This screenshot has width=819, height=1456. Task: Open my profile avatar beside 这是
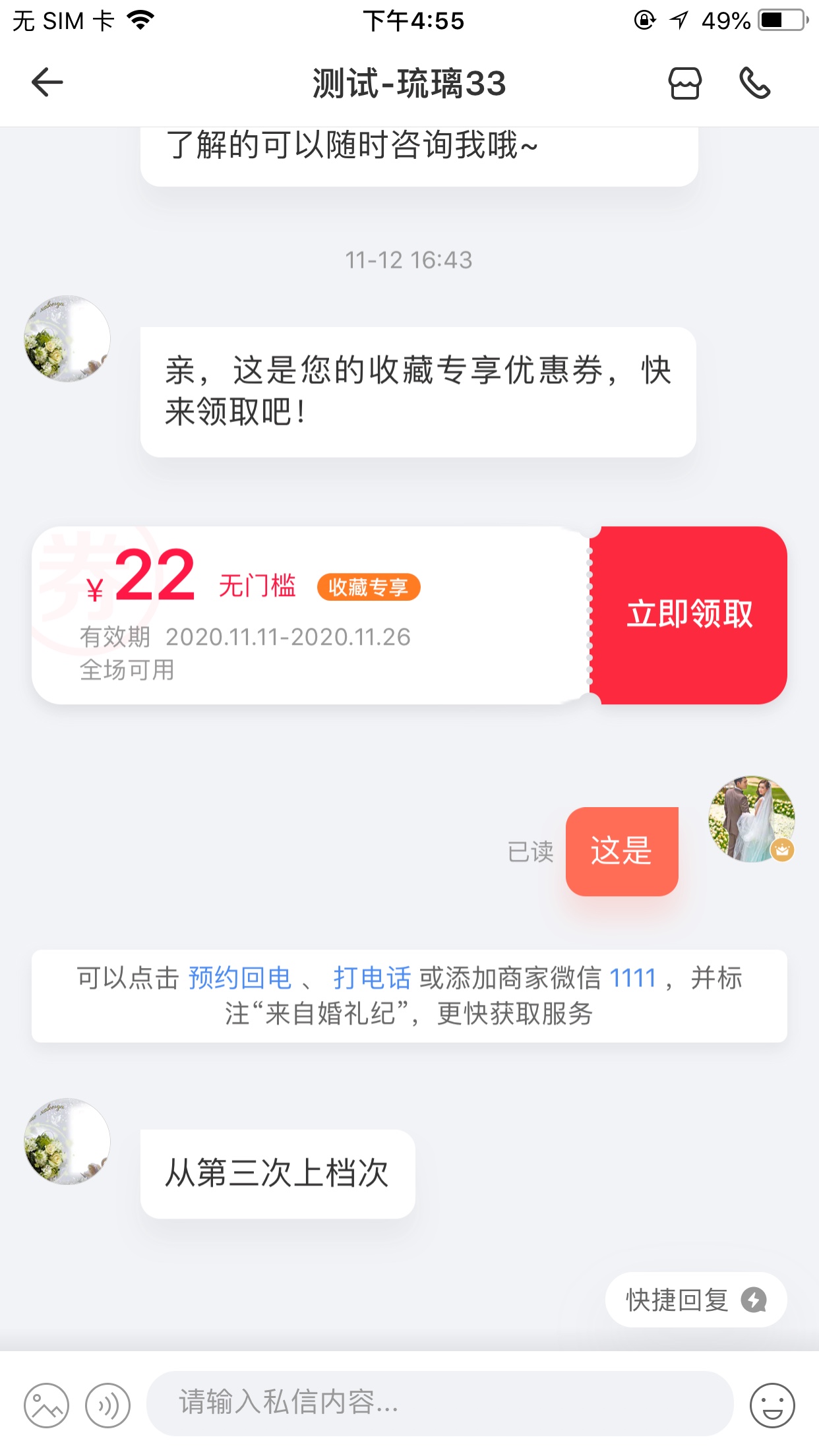click(x=751, y=819)
